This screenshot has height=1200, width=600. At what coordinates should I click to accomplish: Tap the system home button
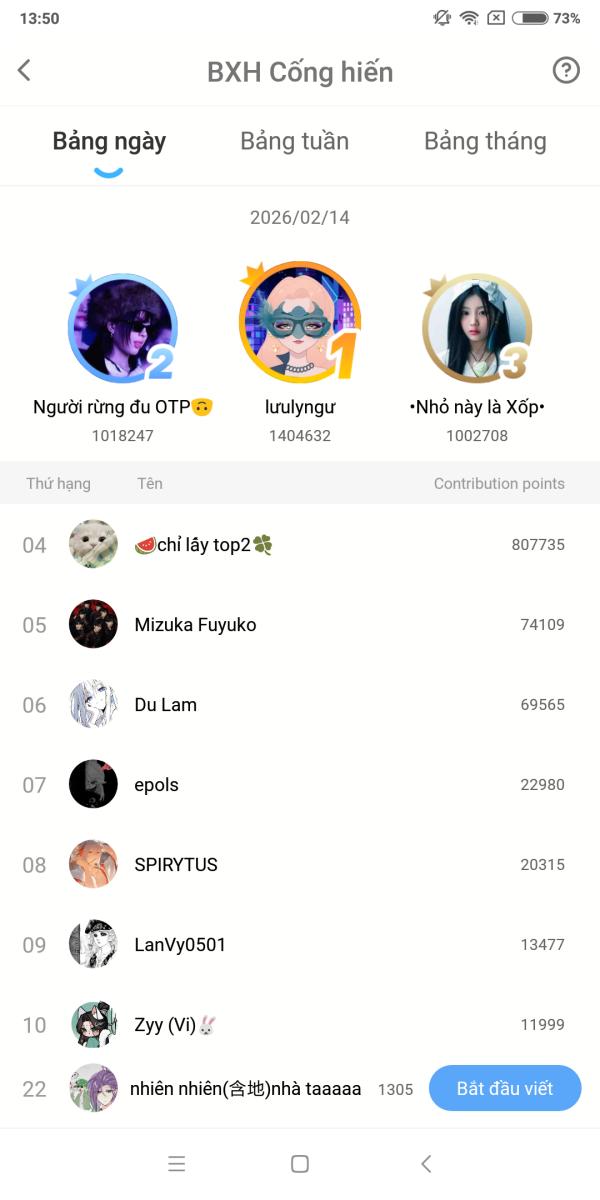[x=299, y=1163]
